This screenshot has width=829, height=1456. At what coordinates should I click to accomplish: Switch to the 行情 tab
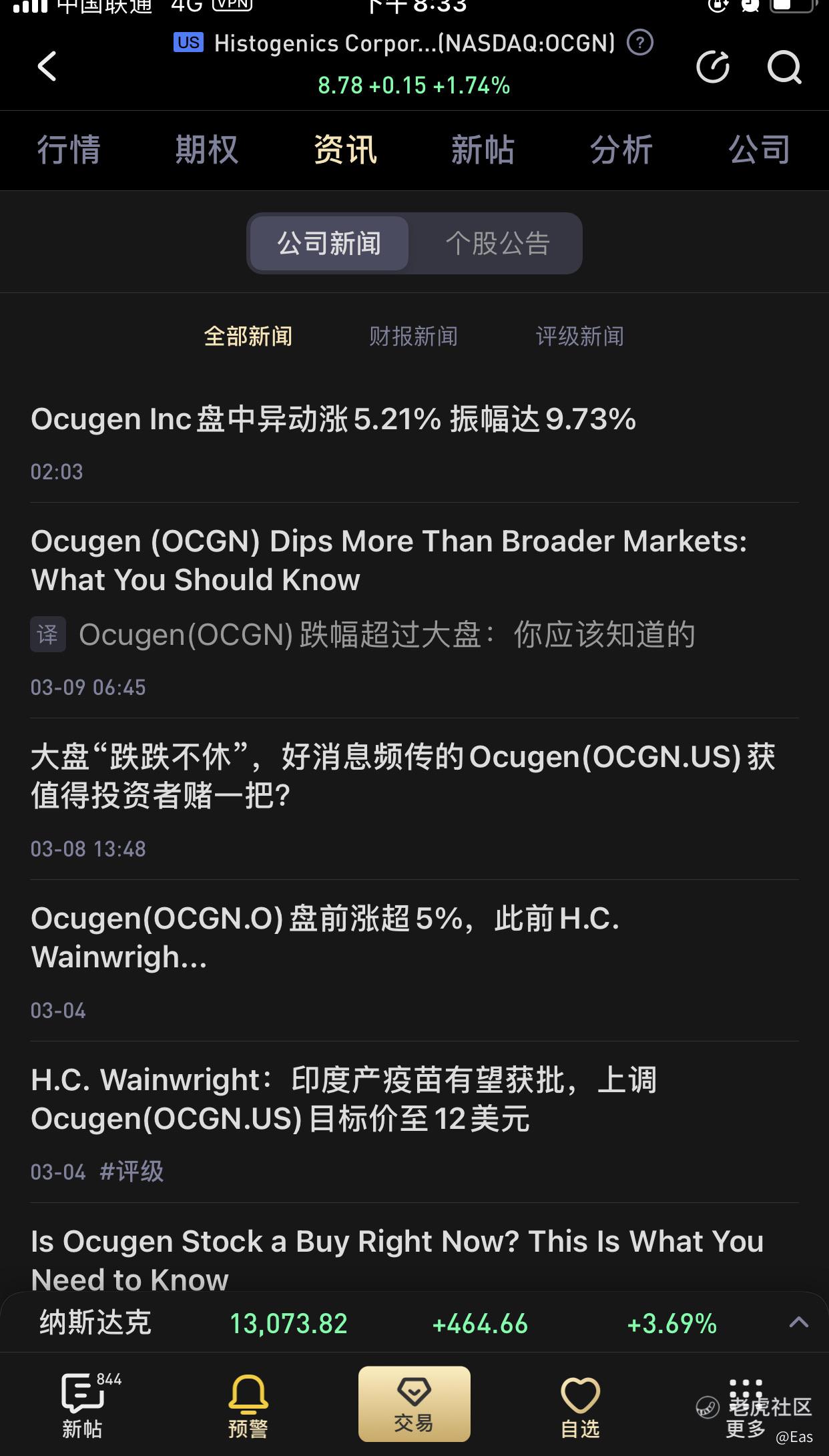(x=69, y=150)
